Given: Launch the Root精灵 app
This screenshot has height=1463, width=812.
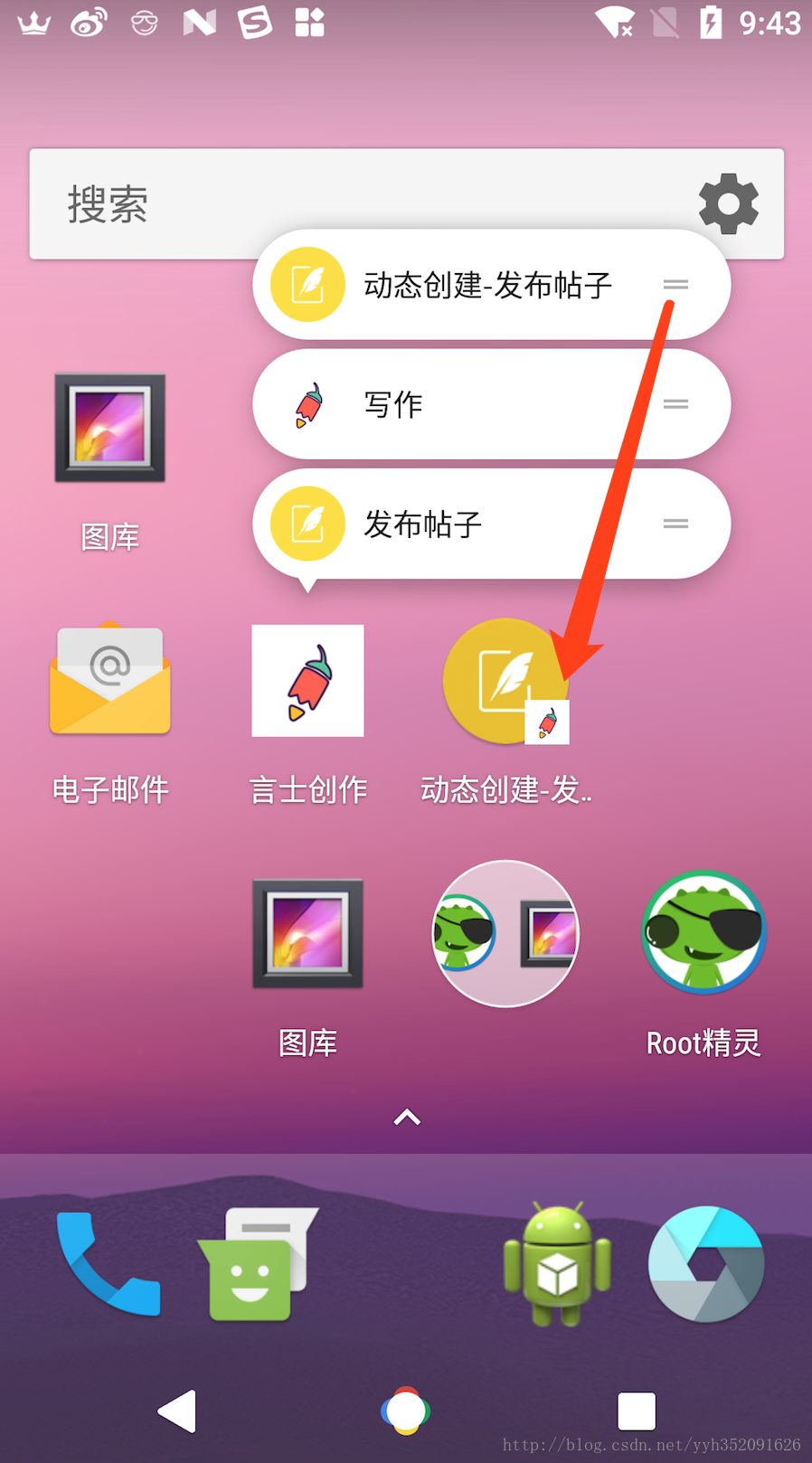Looking at the screenshot, I should (703, 934).
